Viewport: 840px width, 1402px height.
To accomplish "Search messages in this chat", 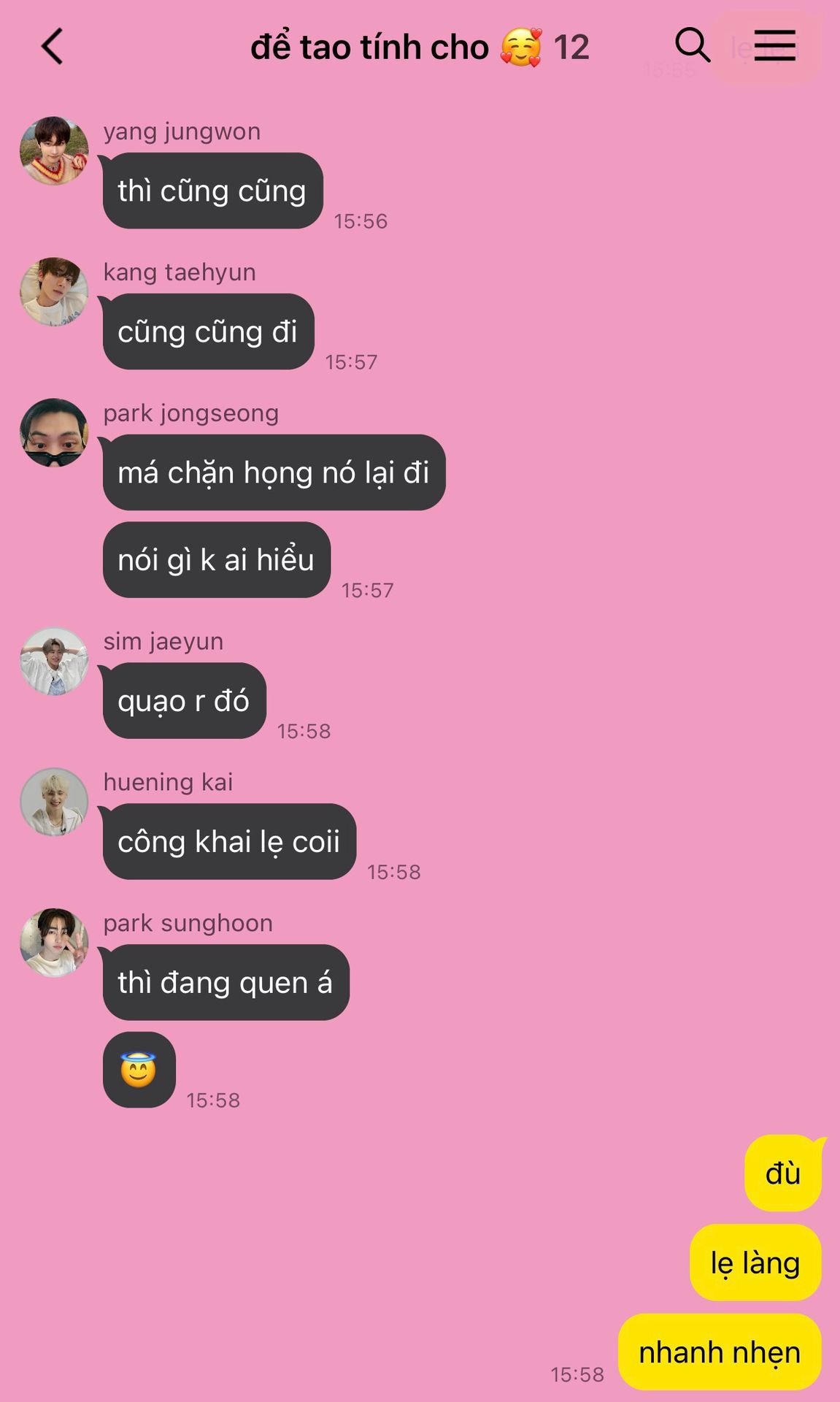I will point(692,45).
